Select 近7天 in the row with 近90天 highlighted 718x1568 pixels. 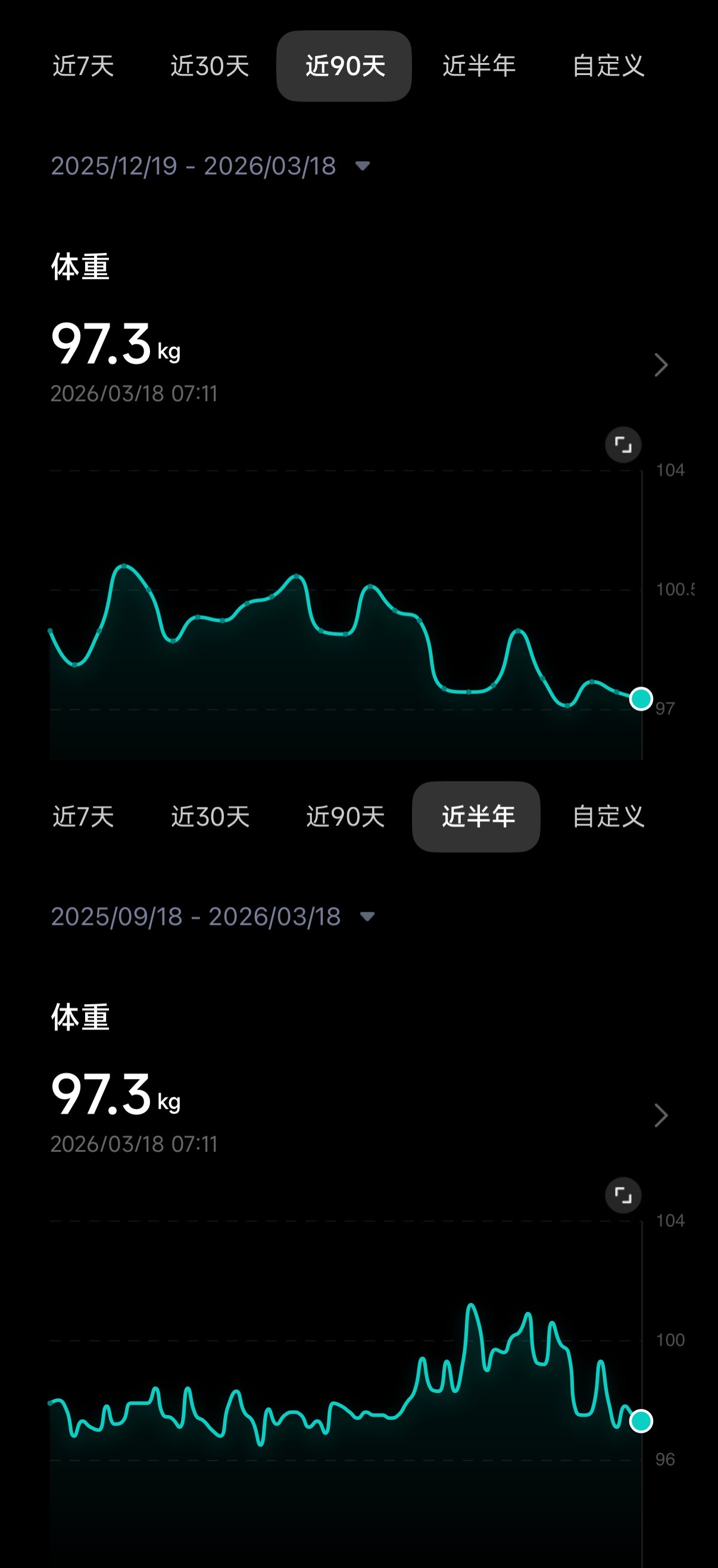(x=83, y=66)
